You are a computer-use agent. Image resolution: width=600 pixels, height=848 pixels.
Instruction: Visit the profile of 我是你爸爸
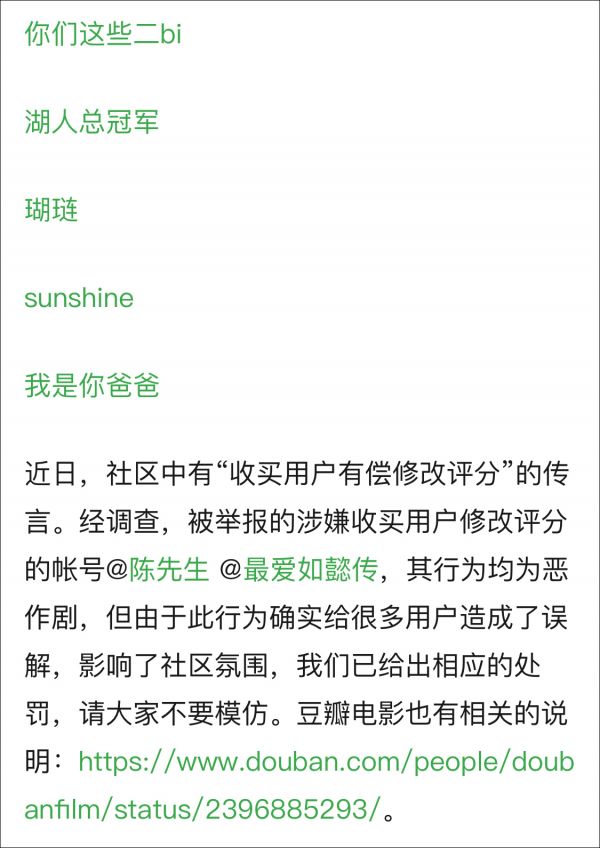pyautogui.click(x=92, y=387)
